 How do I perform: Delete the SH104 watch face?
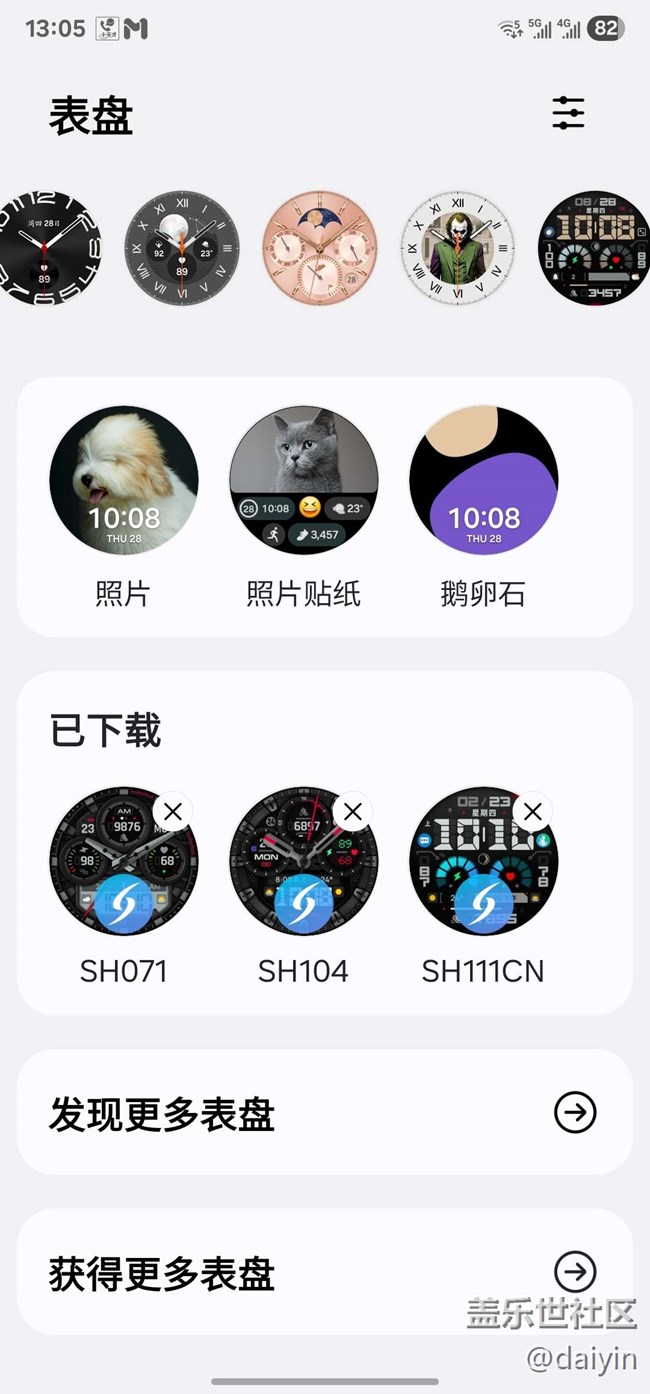click(353, 811)
